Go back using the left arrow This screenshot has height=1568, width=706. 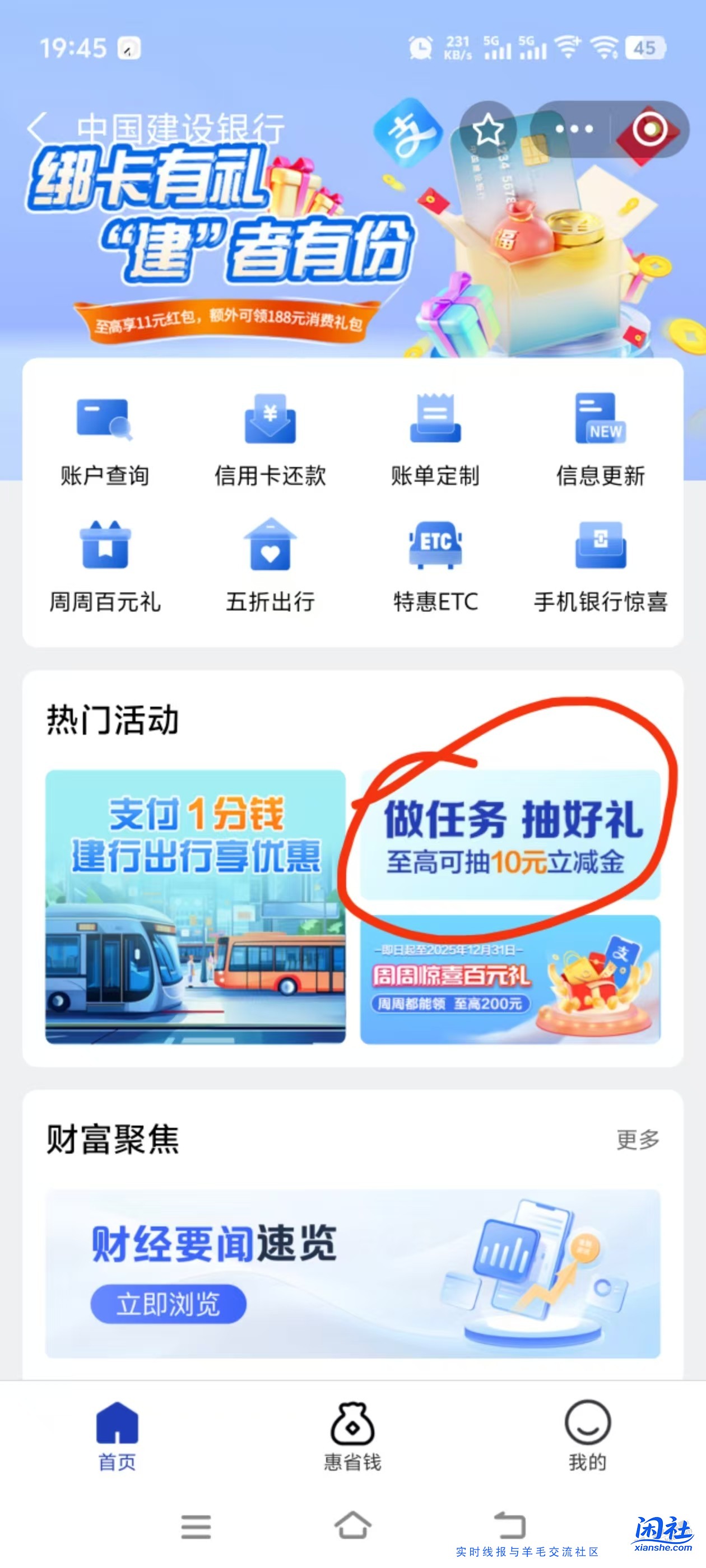tap(38, 128)
